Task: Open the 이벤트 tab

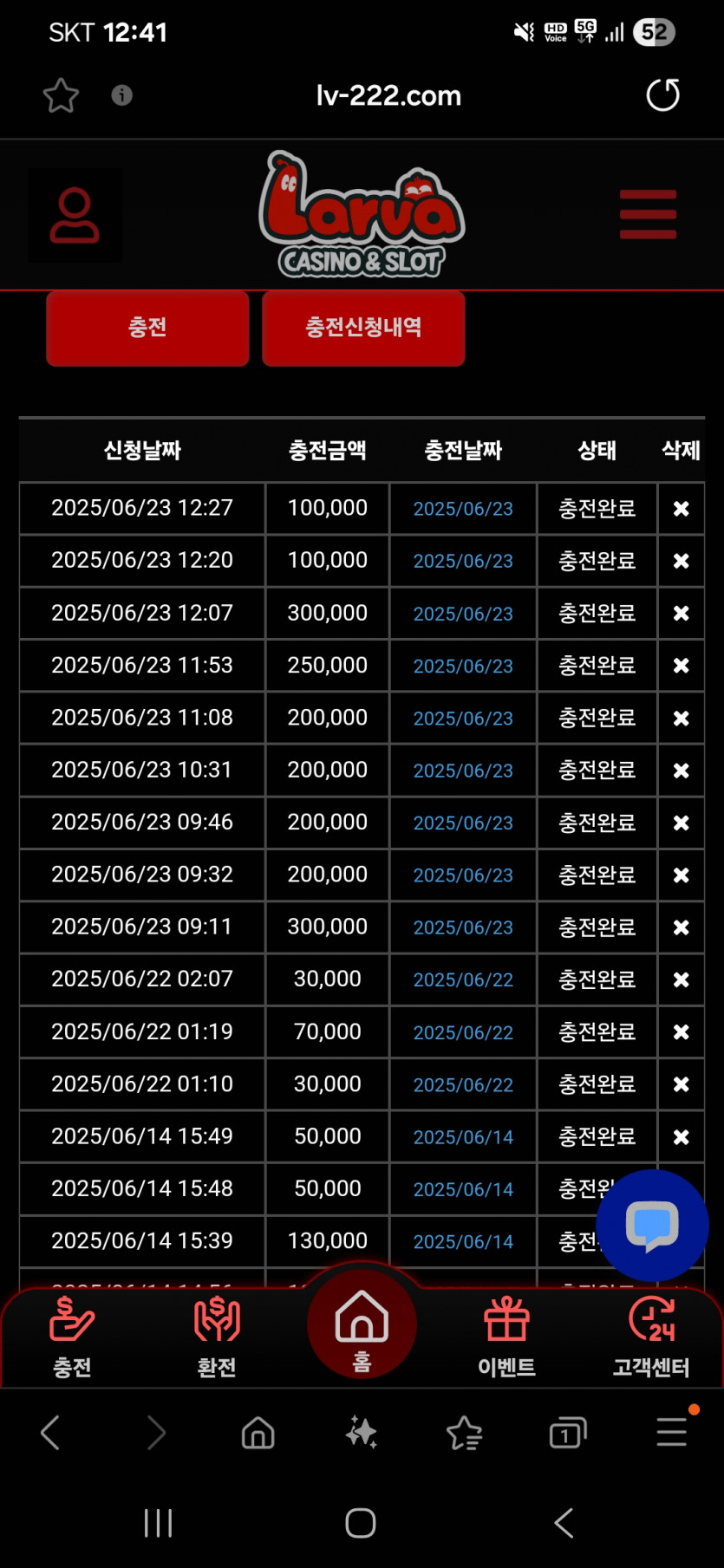Action: coord(506,1337)
